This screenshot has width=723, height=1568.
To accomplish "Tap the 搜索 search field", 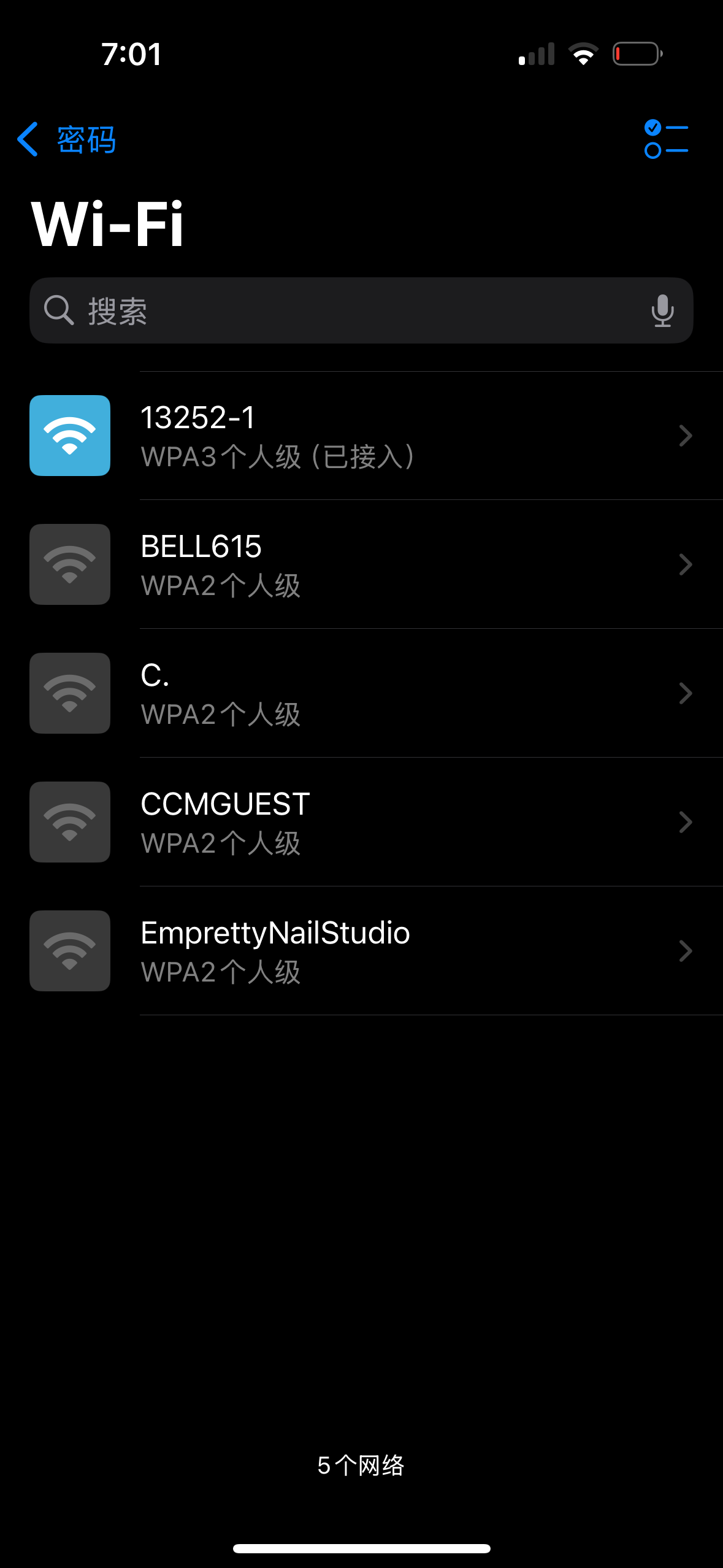I will click(343, 310).
